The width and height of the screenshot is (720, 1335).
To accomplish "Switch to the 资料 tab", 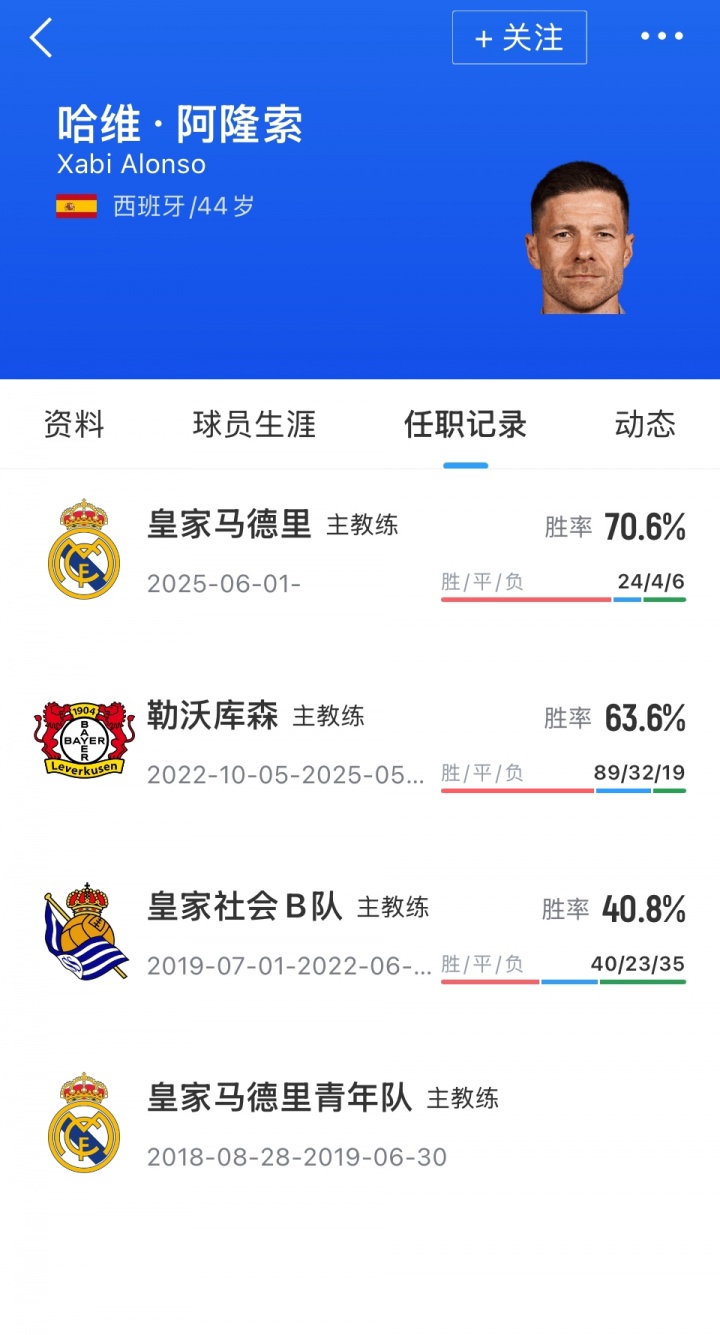I will pos(74,424).
